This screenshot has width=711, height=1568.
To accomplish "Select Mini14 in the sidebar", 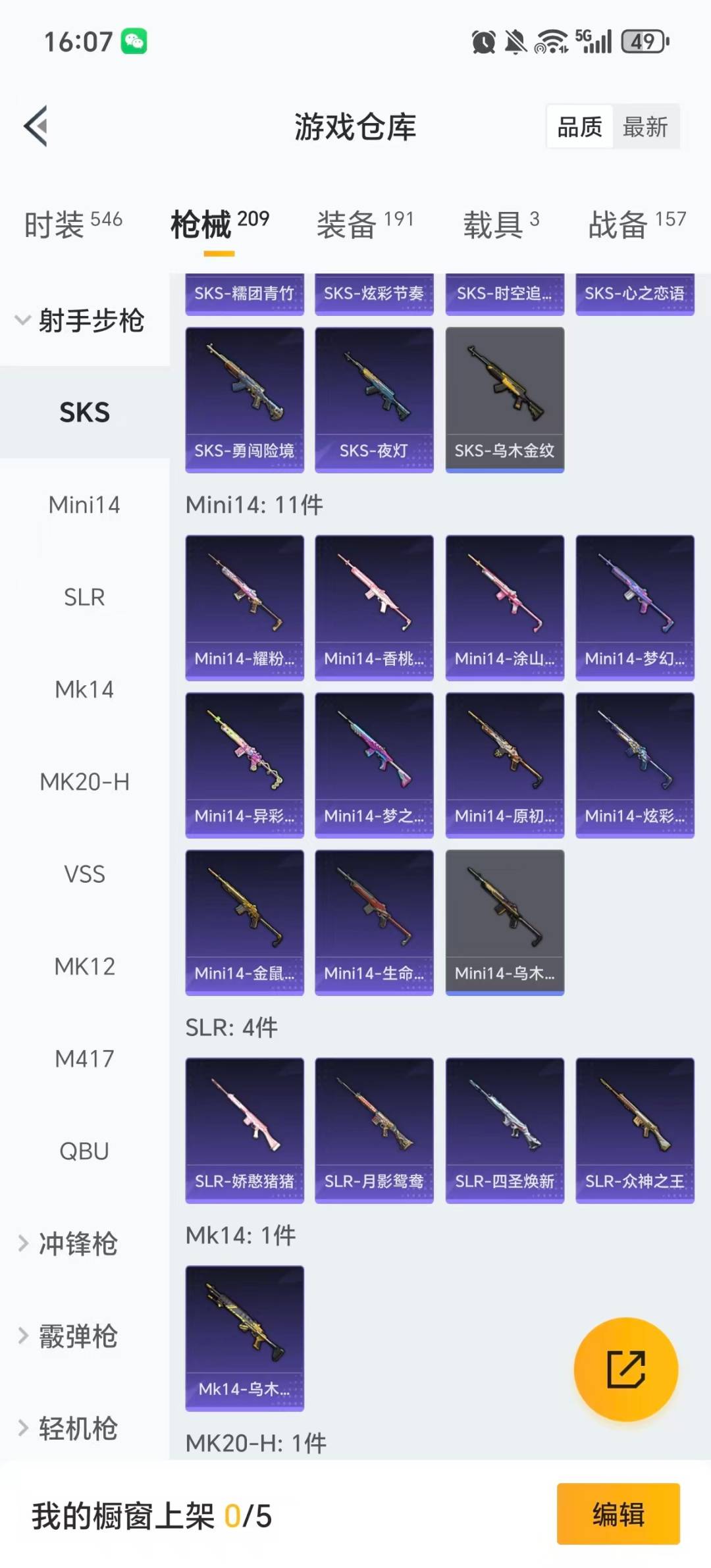I will [84, 505].
